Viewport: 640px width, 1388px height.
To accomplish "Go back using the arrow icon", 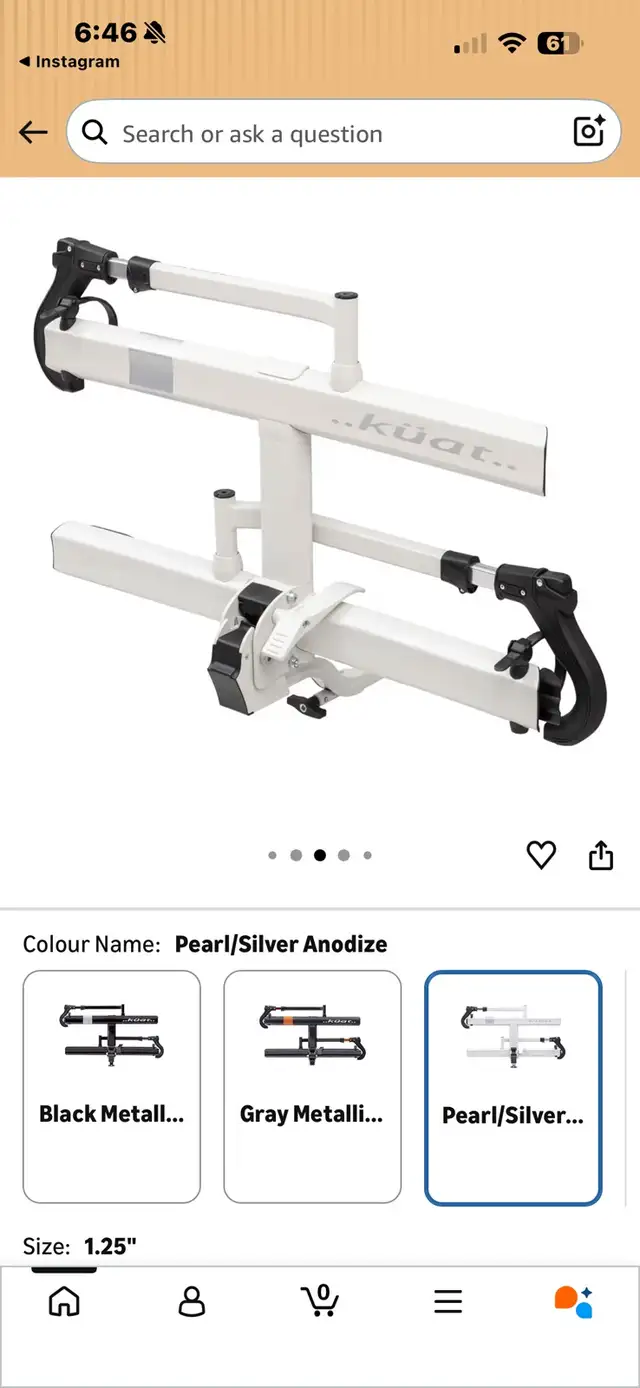I will (33, 133).
